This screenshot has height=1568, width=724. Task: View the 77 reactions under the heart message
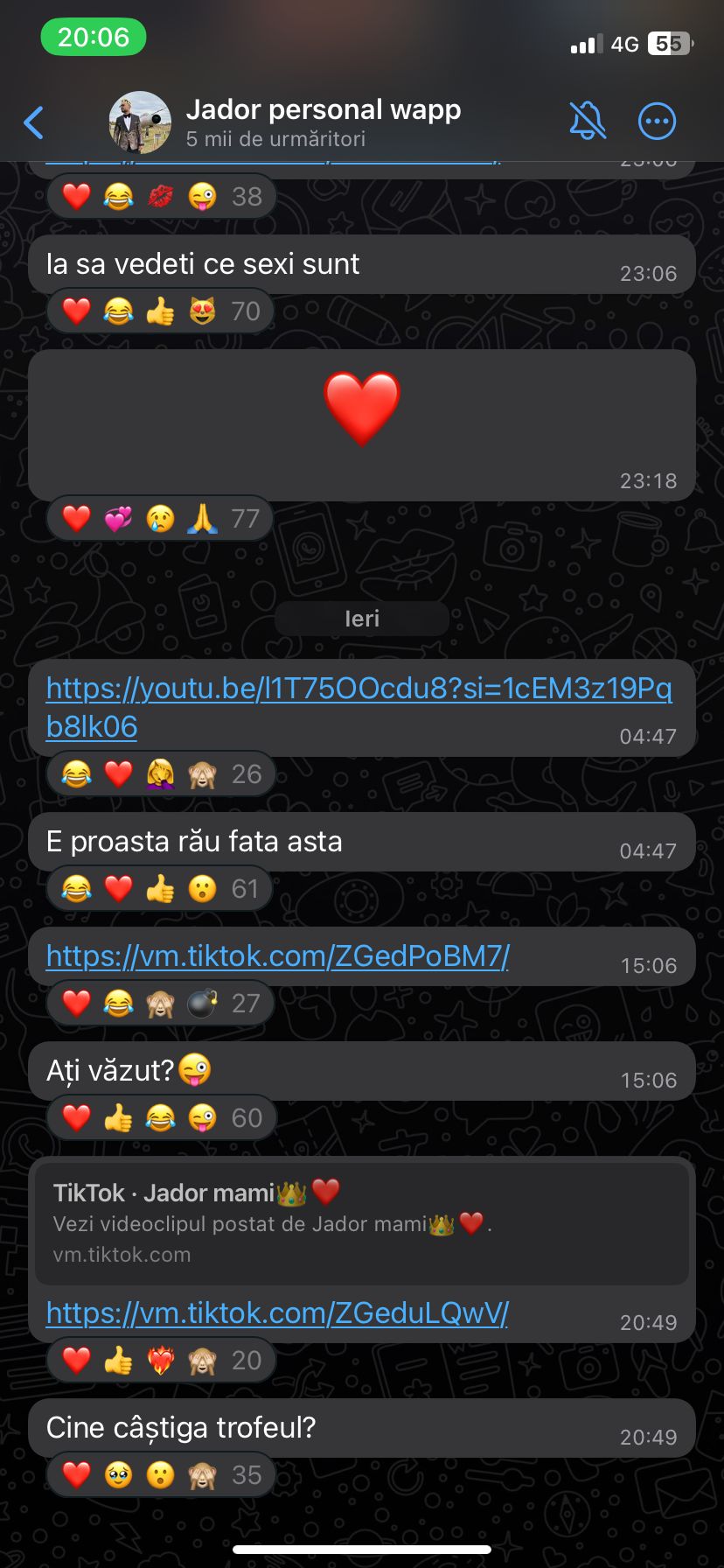point(161,519)
